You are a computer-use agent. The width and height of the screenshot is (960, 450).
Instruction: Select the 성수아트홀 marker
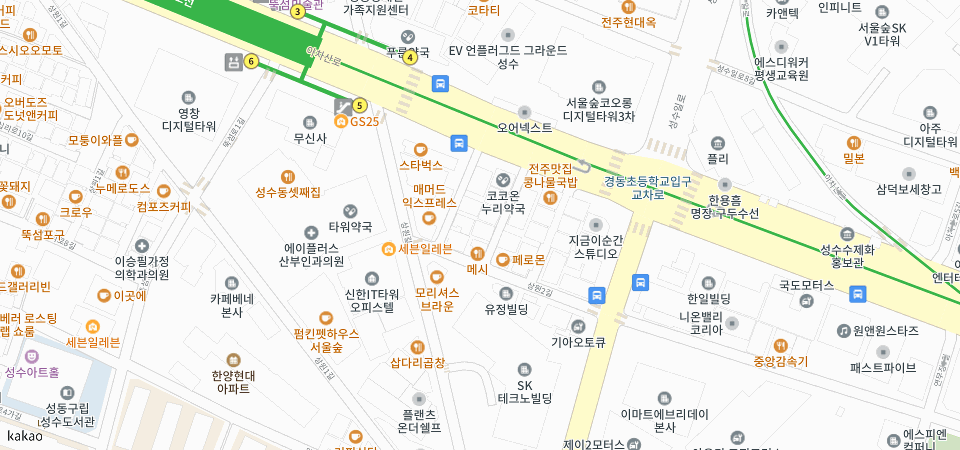[32, 356]
